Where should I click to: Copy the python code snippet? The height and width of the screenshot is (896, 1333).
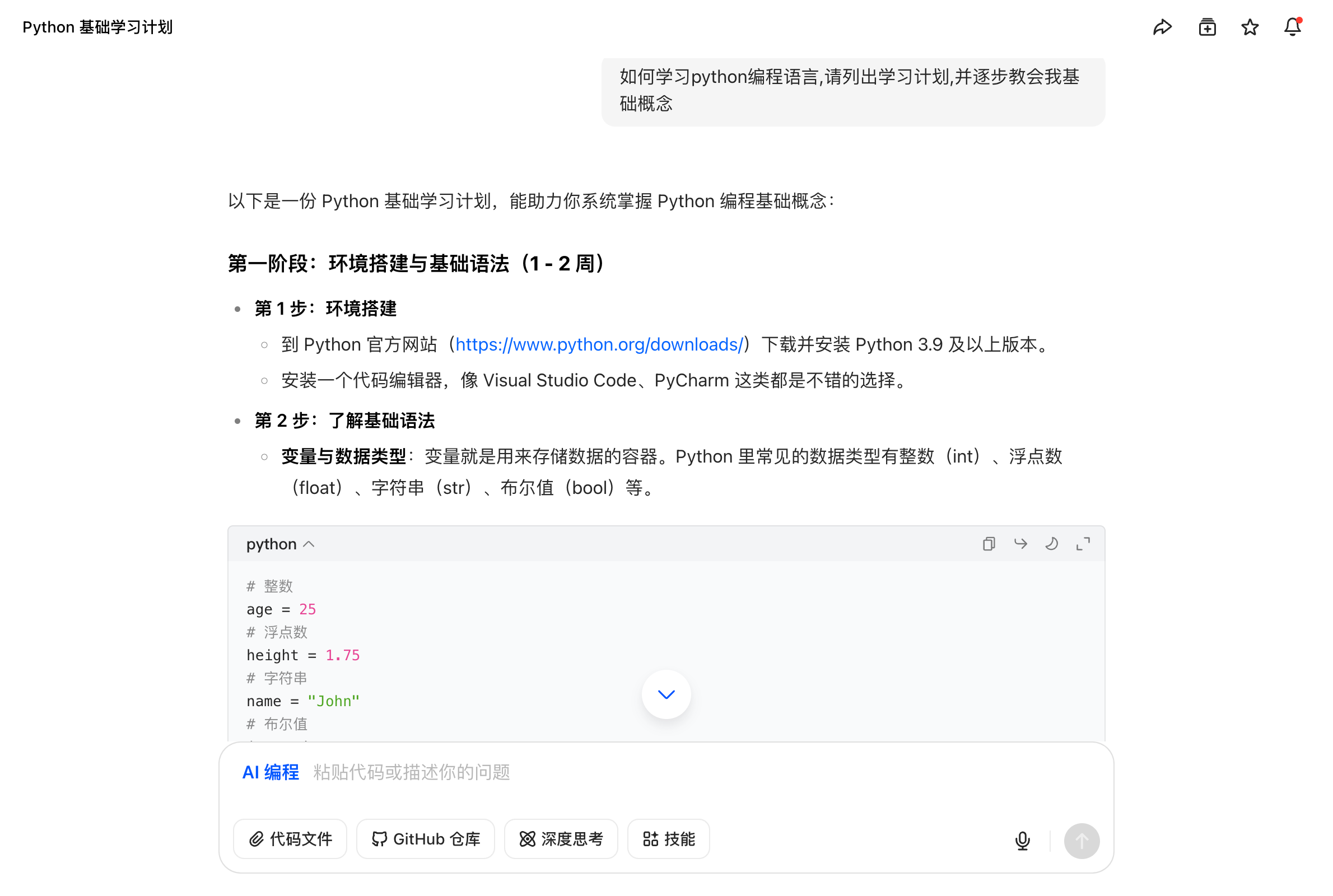point(989,544)
